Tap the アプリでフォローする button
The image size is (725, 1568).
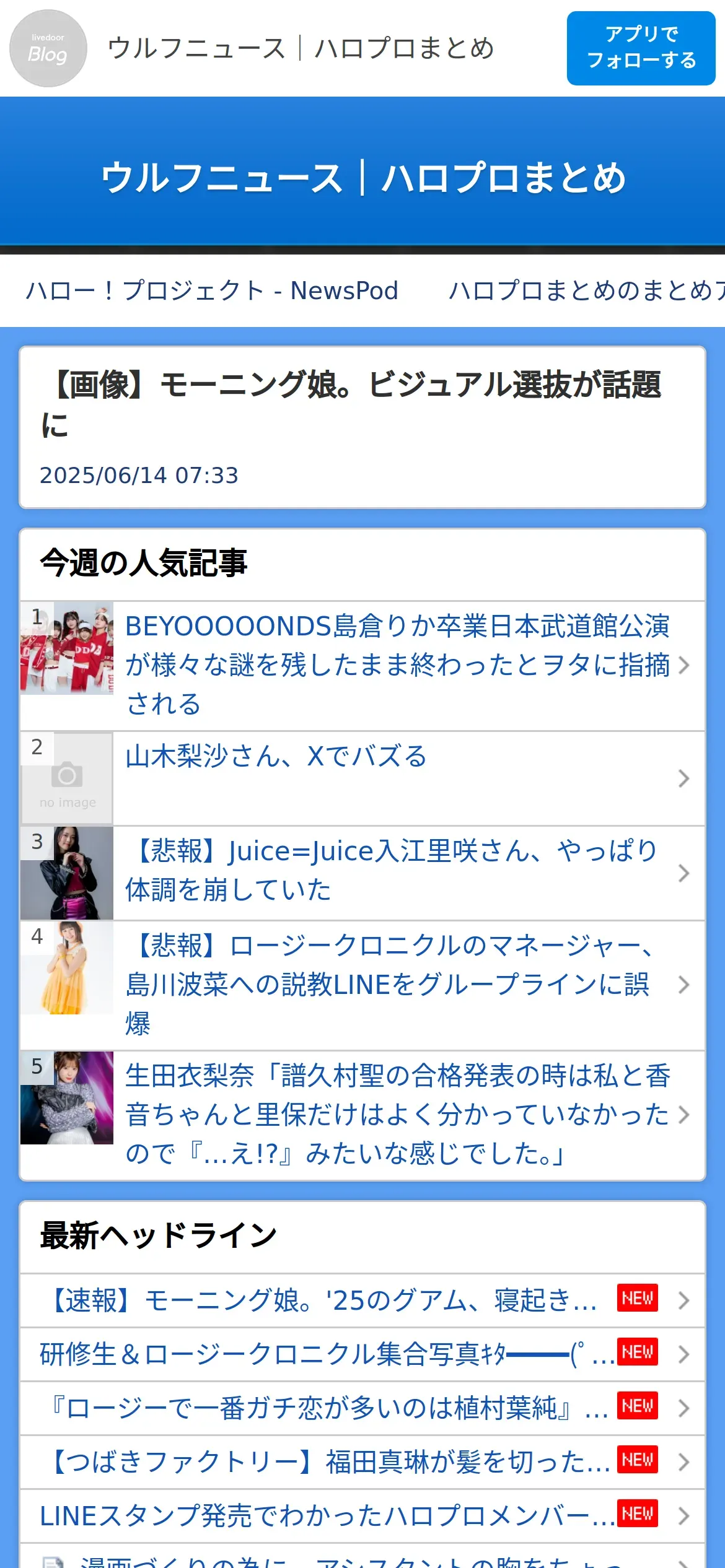pos(641,48)
